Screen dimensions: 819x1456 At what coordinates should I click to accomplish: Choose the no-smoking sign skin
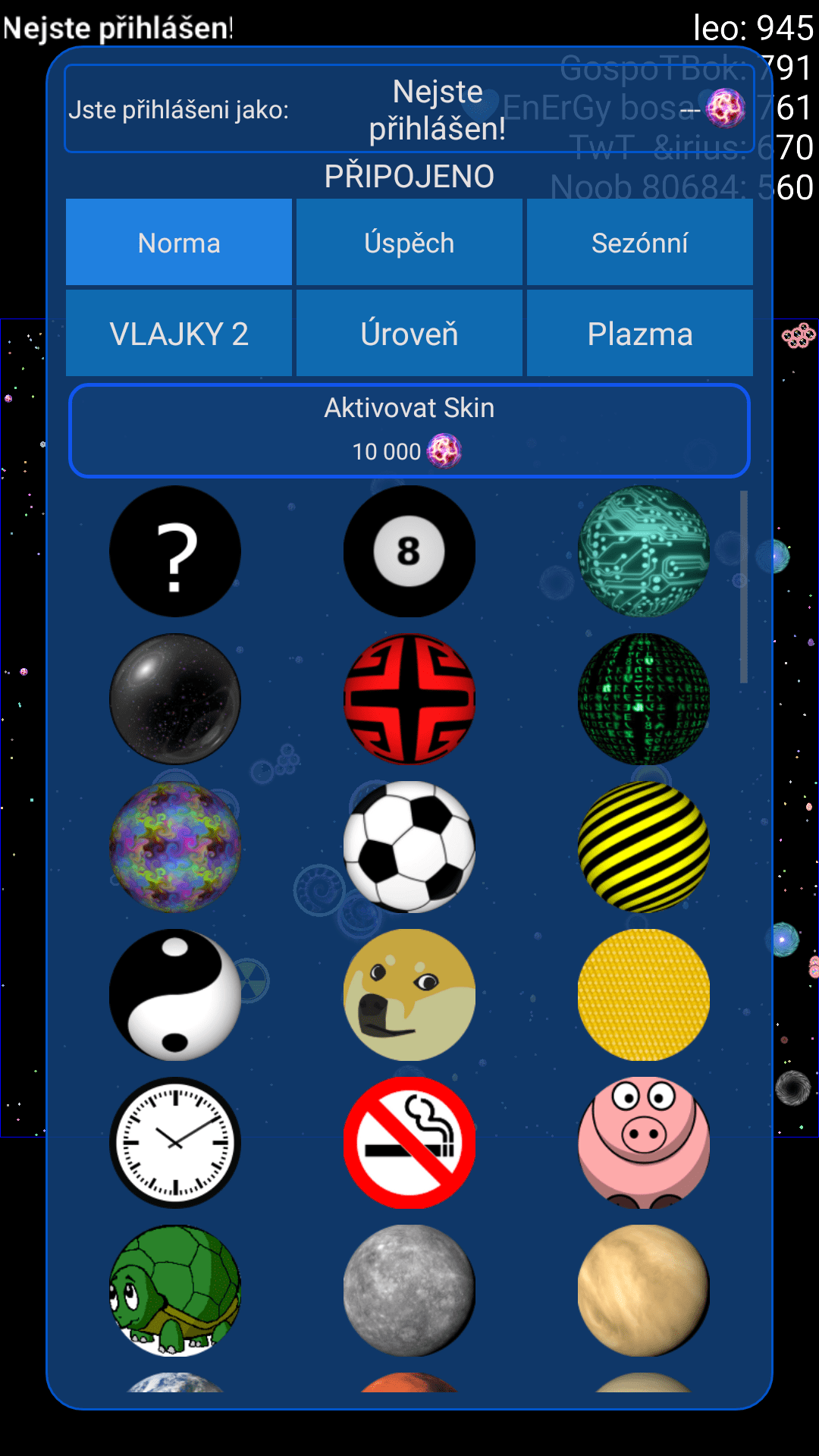409,1143
